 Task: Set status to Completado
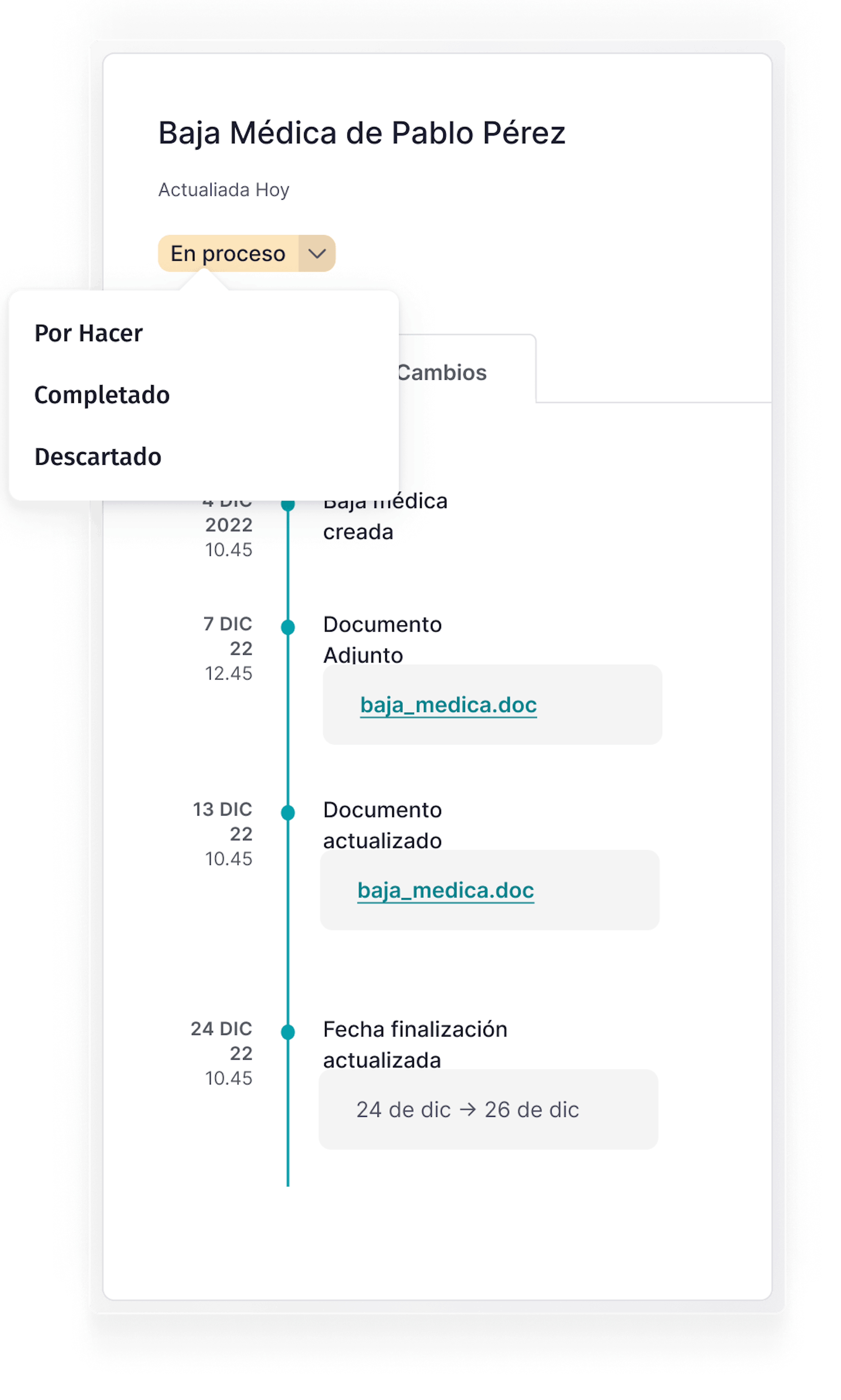tap(102, 395)
